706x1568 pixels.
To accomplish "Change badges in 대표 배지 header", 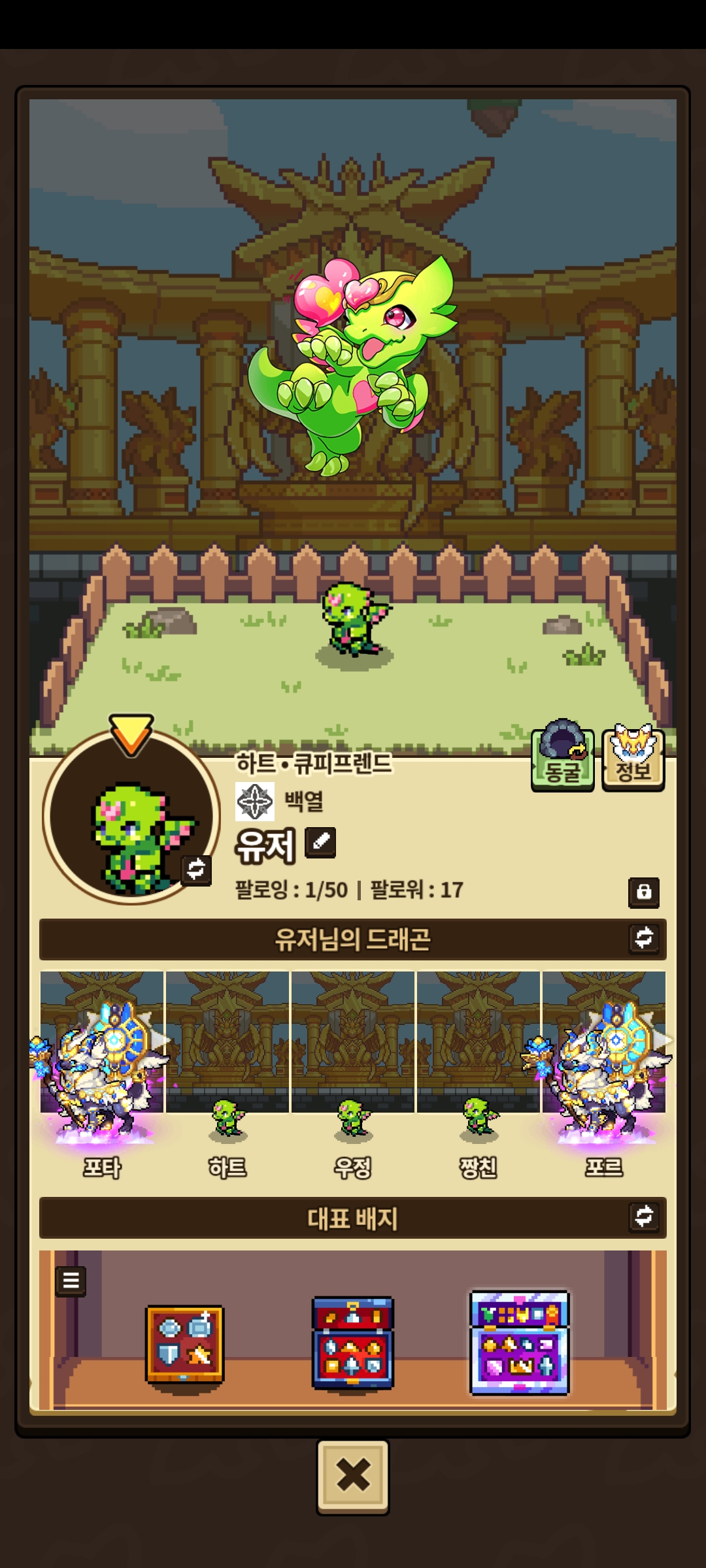I will pos(644,1217).
